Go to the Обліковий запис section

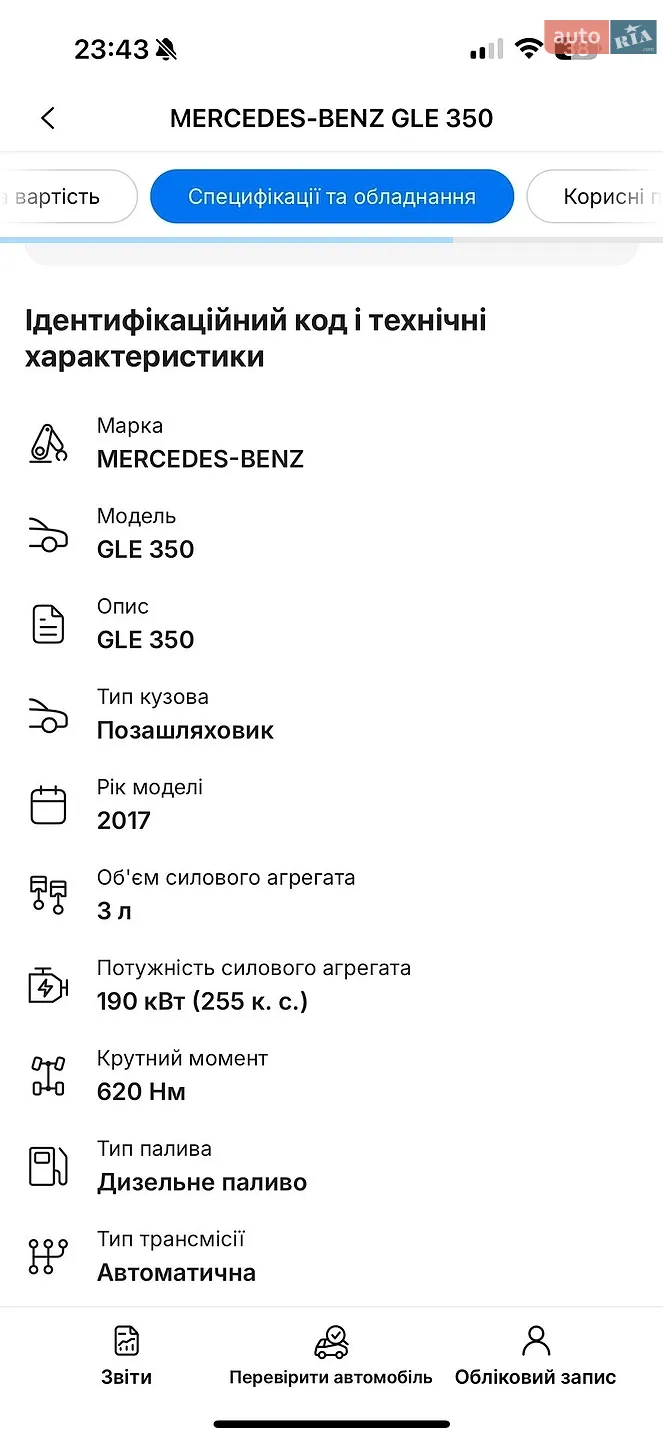536,1356
